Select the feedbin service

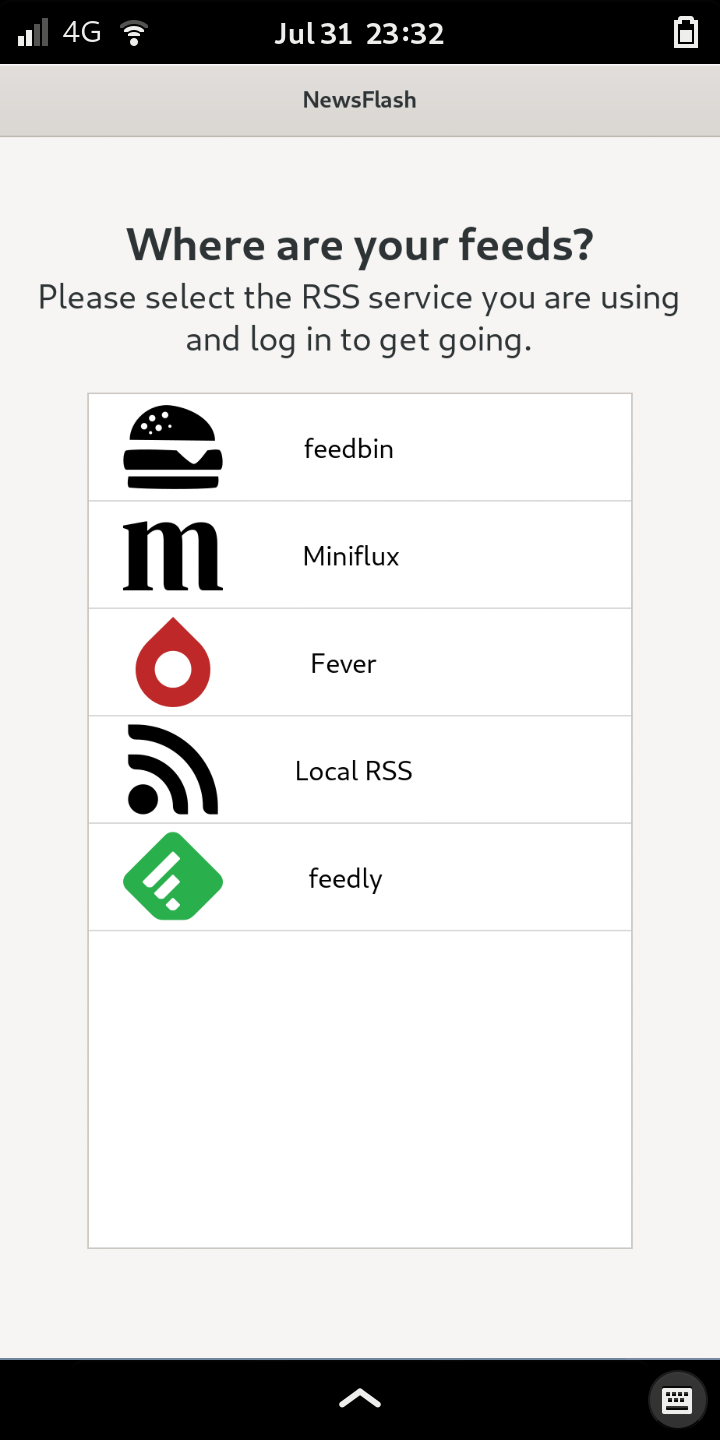point(360,447)
